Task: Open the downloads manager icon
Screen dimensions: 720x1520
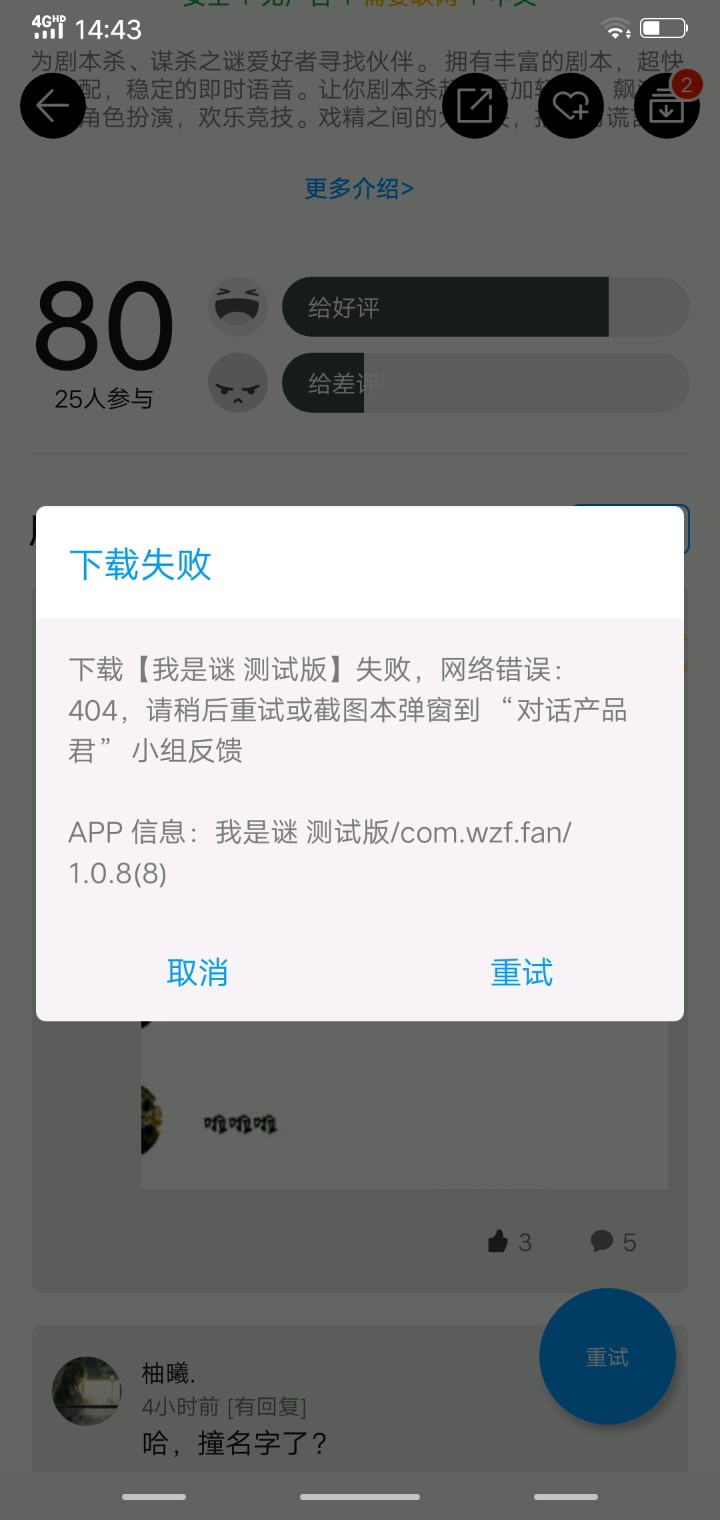Action: tap(666, 105)
